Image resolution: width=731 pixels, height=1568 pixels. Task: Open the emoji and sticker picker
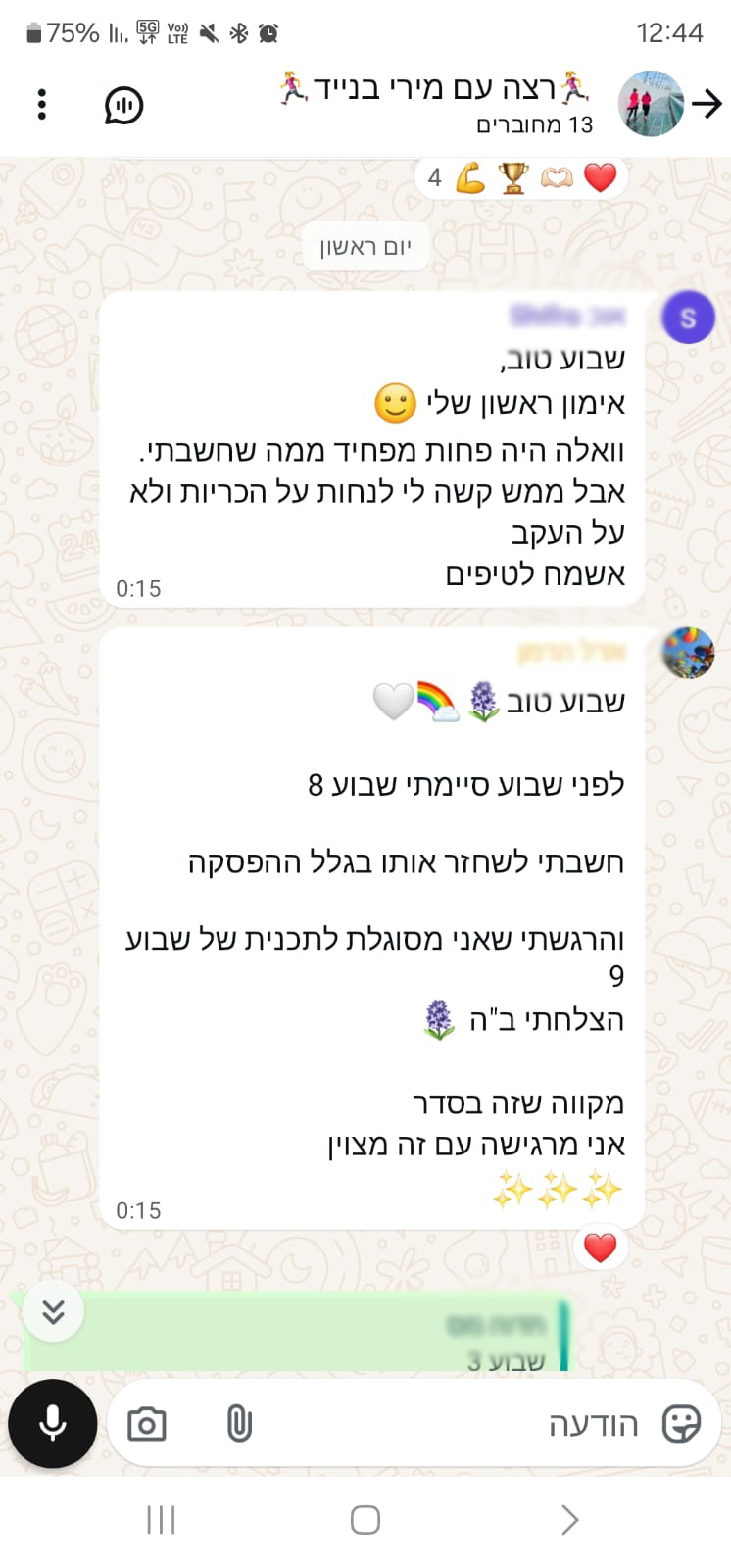point(681,1423)
